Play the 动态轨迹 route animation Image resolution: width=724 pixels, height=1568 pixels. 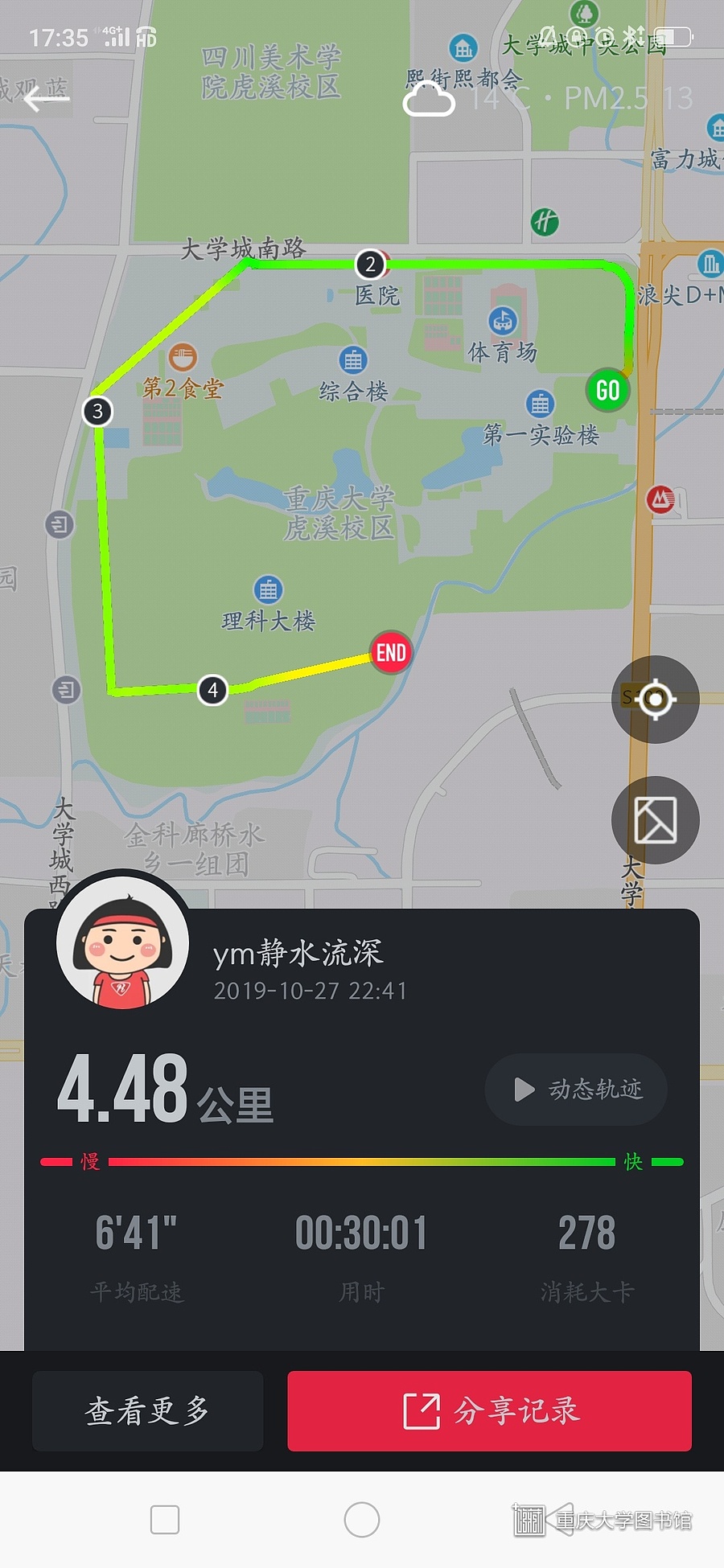pos(576,1089)
